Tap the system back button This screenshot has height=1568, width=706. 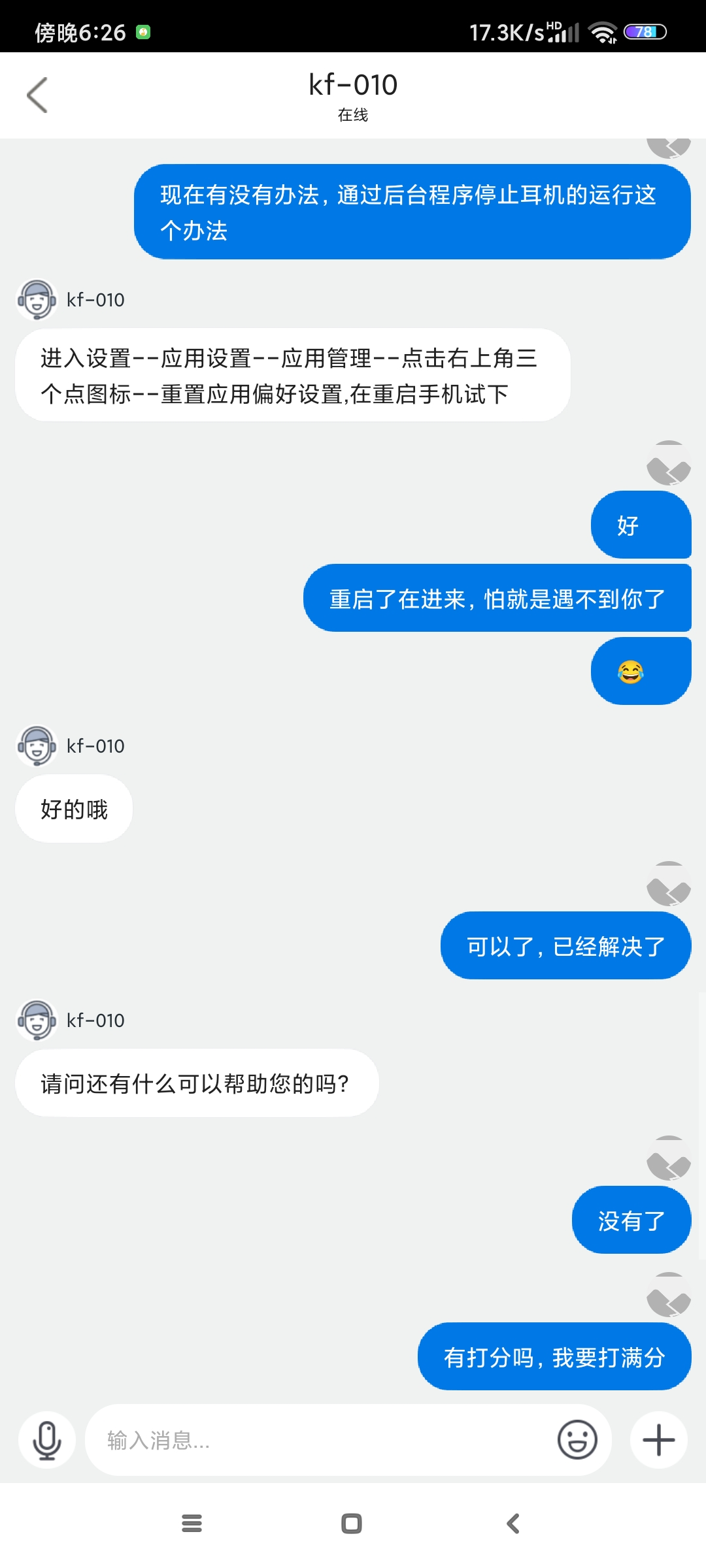[x=513, y=1524]
